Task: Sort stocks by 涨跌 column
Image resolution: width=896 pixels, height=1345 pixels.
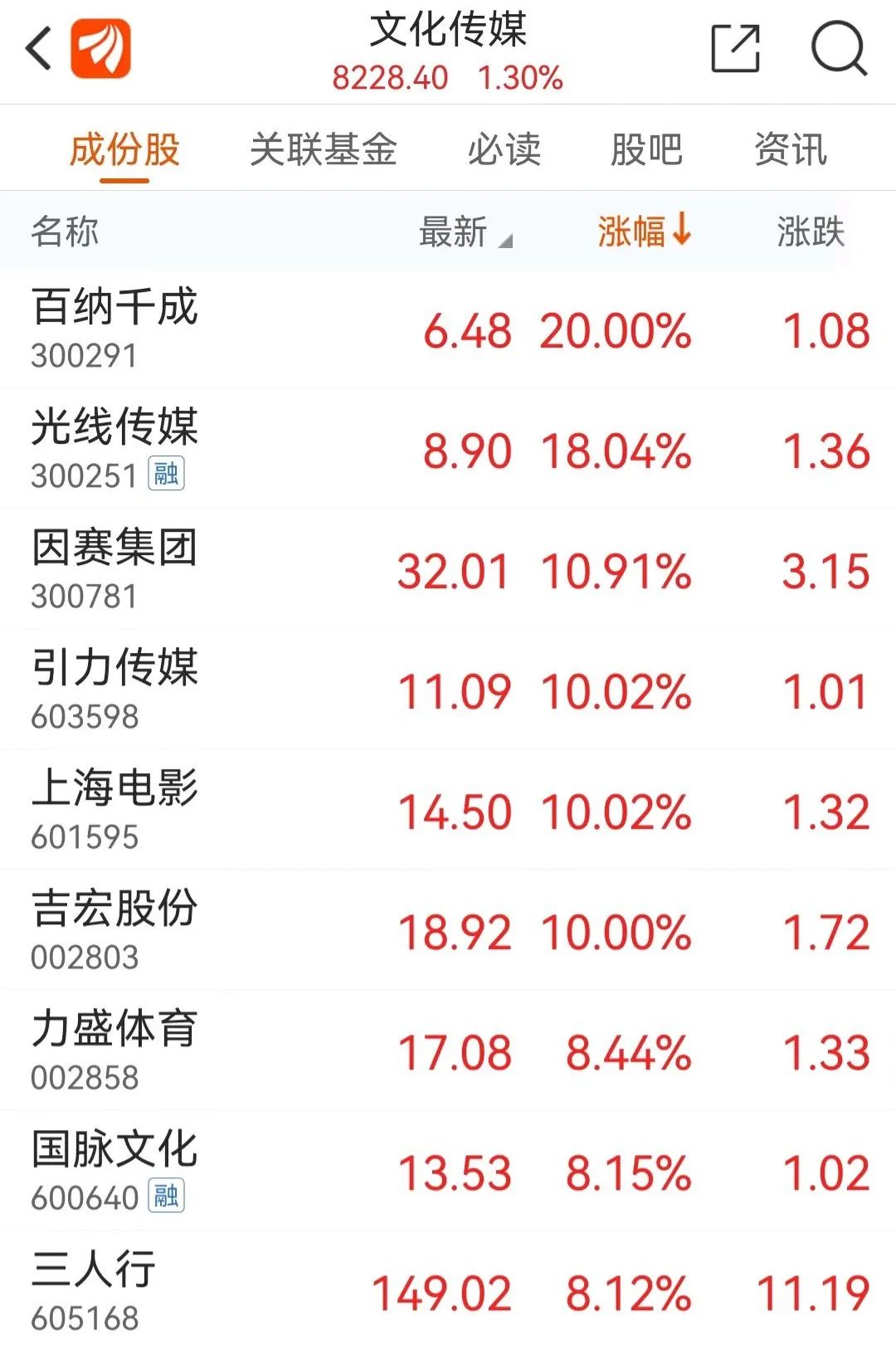Action: [x=810, y=231]
